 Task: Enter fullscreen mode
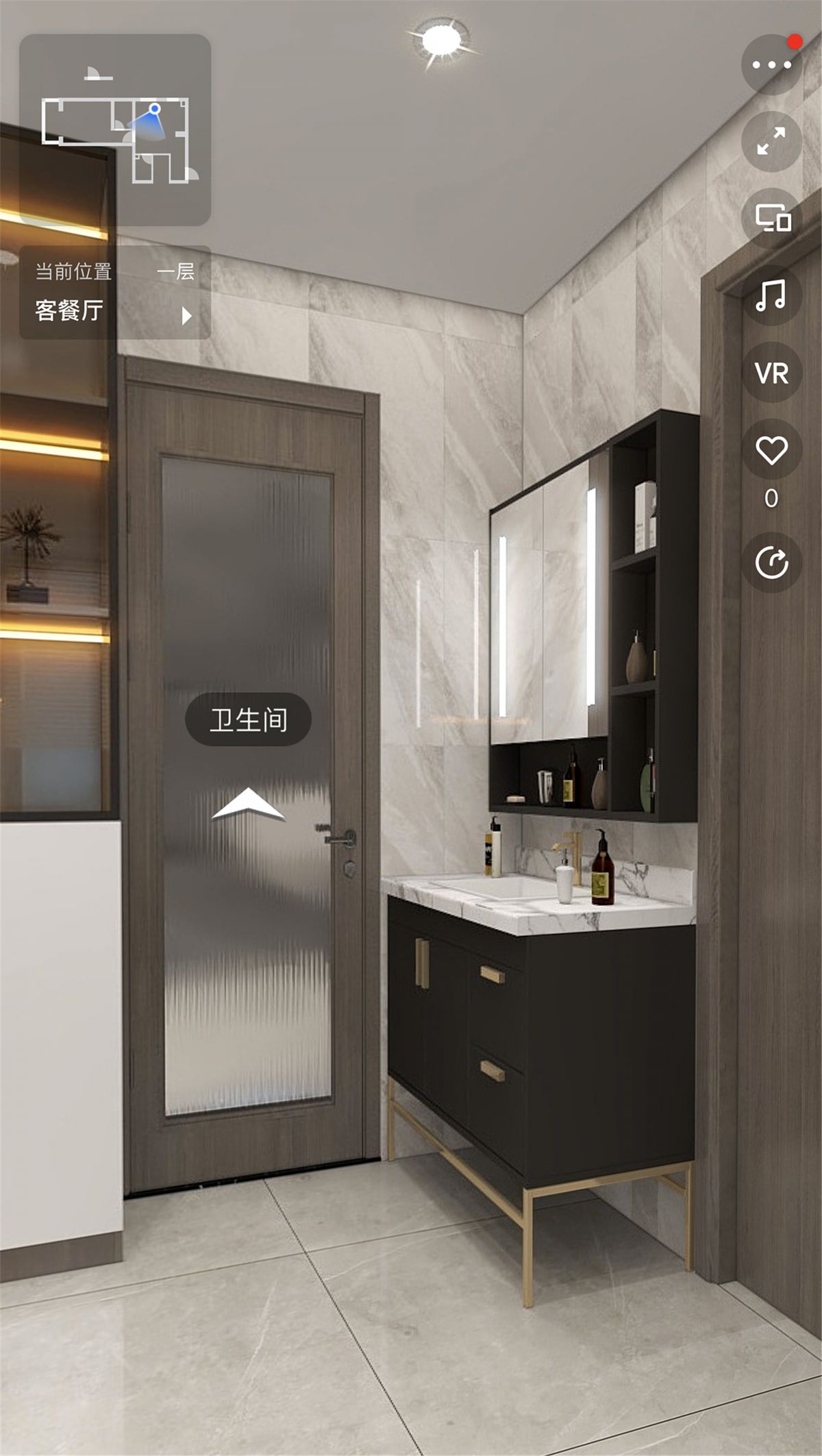771,141
